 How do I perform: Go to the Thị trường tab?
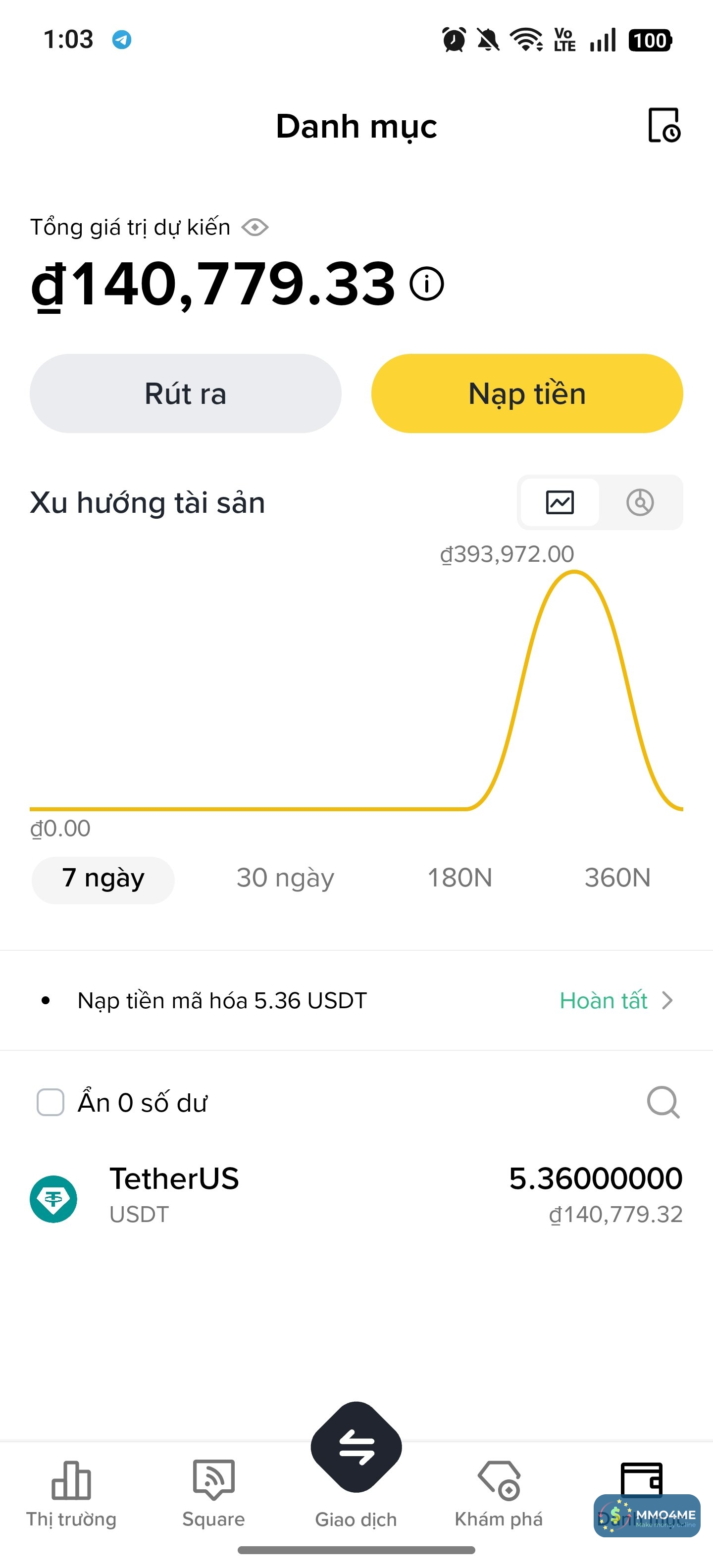tap(71, 1494)
